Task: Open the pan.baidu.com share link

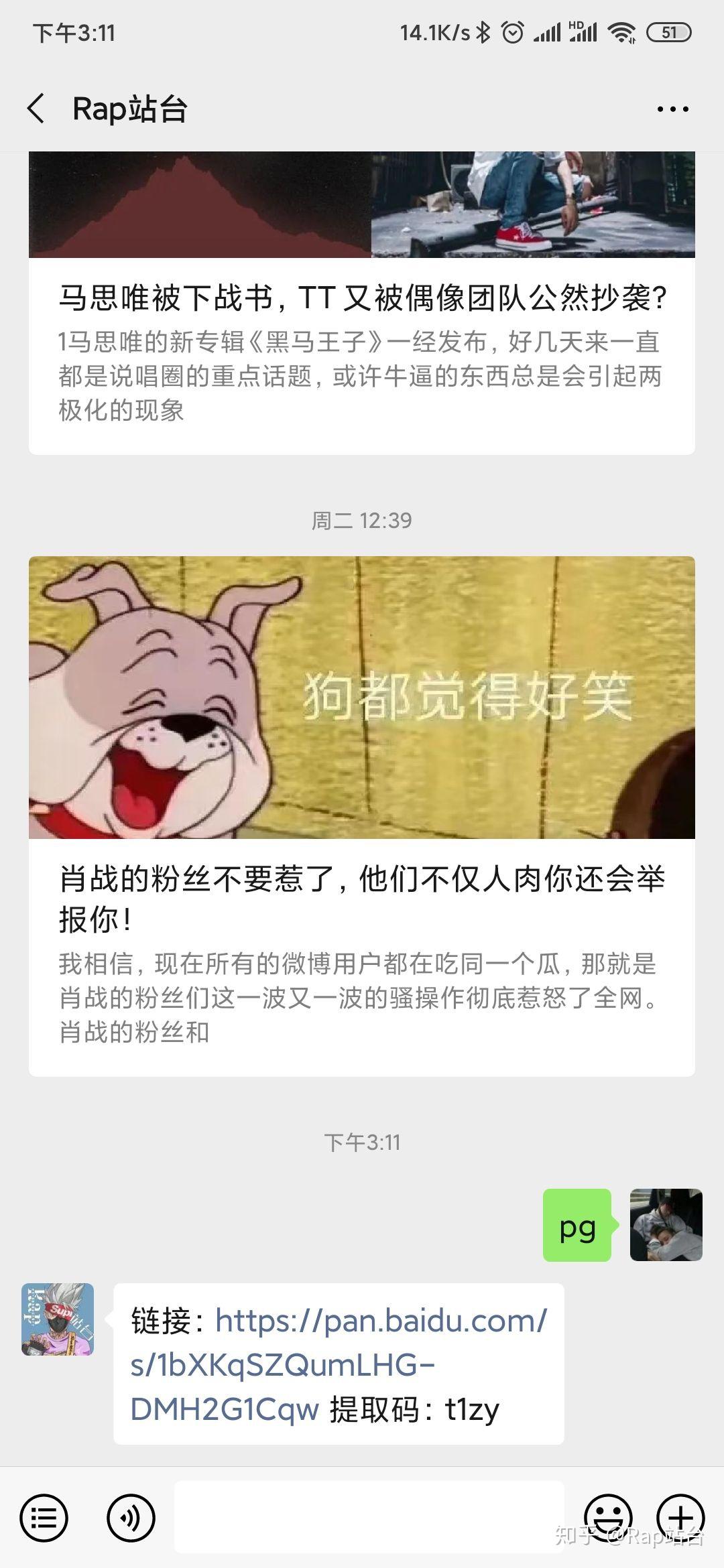Action: pos(339,1364)
